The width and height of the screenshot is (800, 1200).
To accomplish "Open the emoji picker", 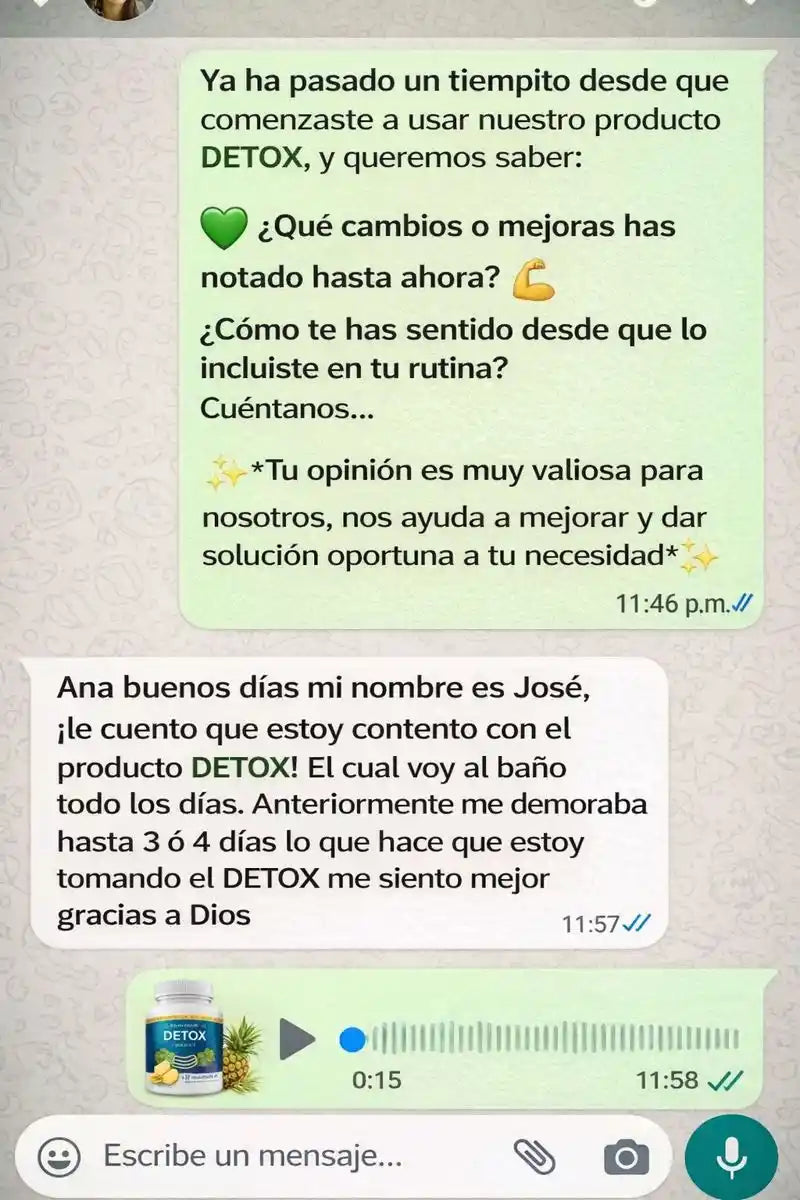I will (60, 1158).
